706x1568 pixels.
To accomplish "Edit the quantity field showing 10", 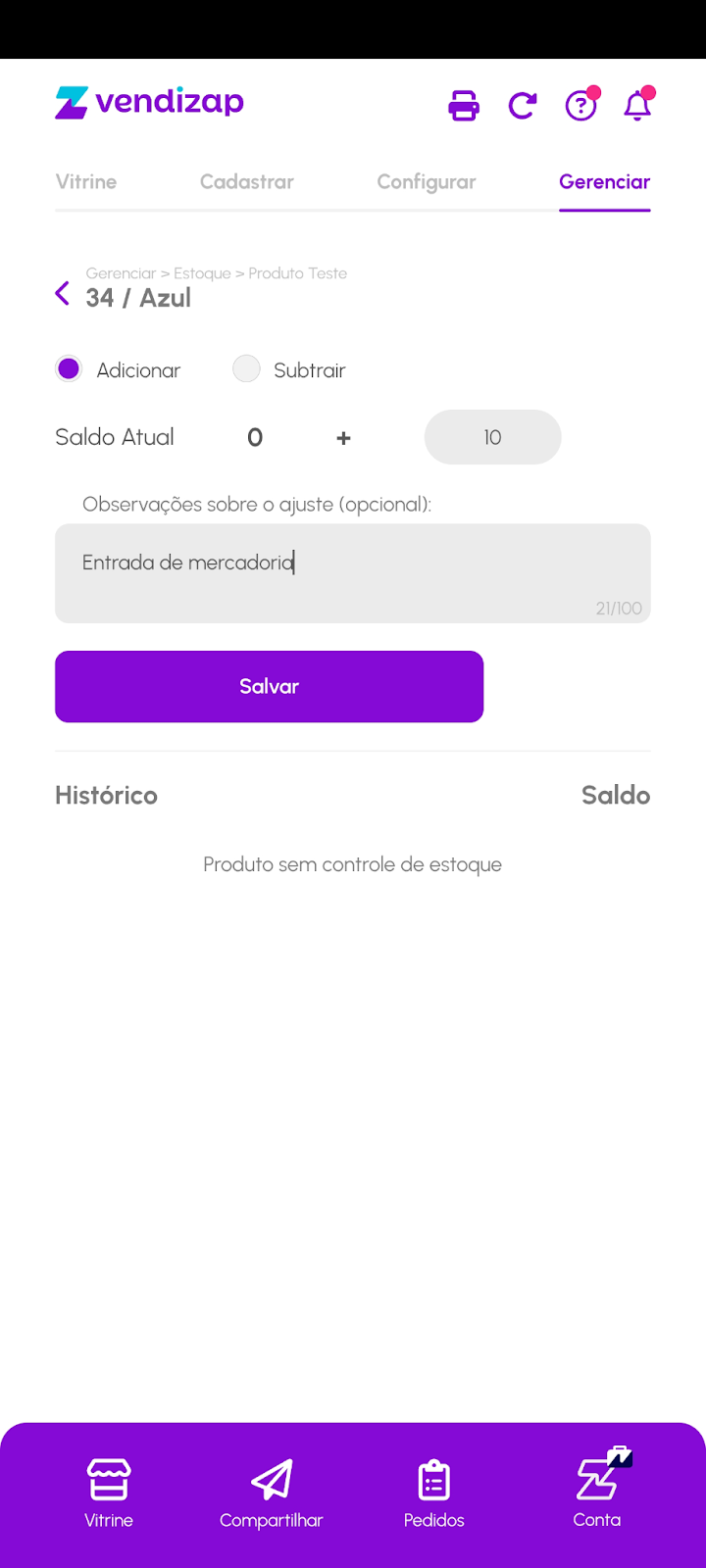I will click(492, 437).
